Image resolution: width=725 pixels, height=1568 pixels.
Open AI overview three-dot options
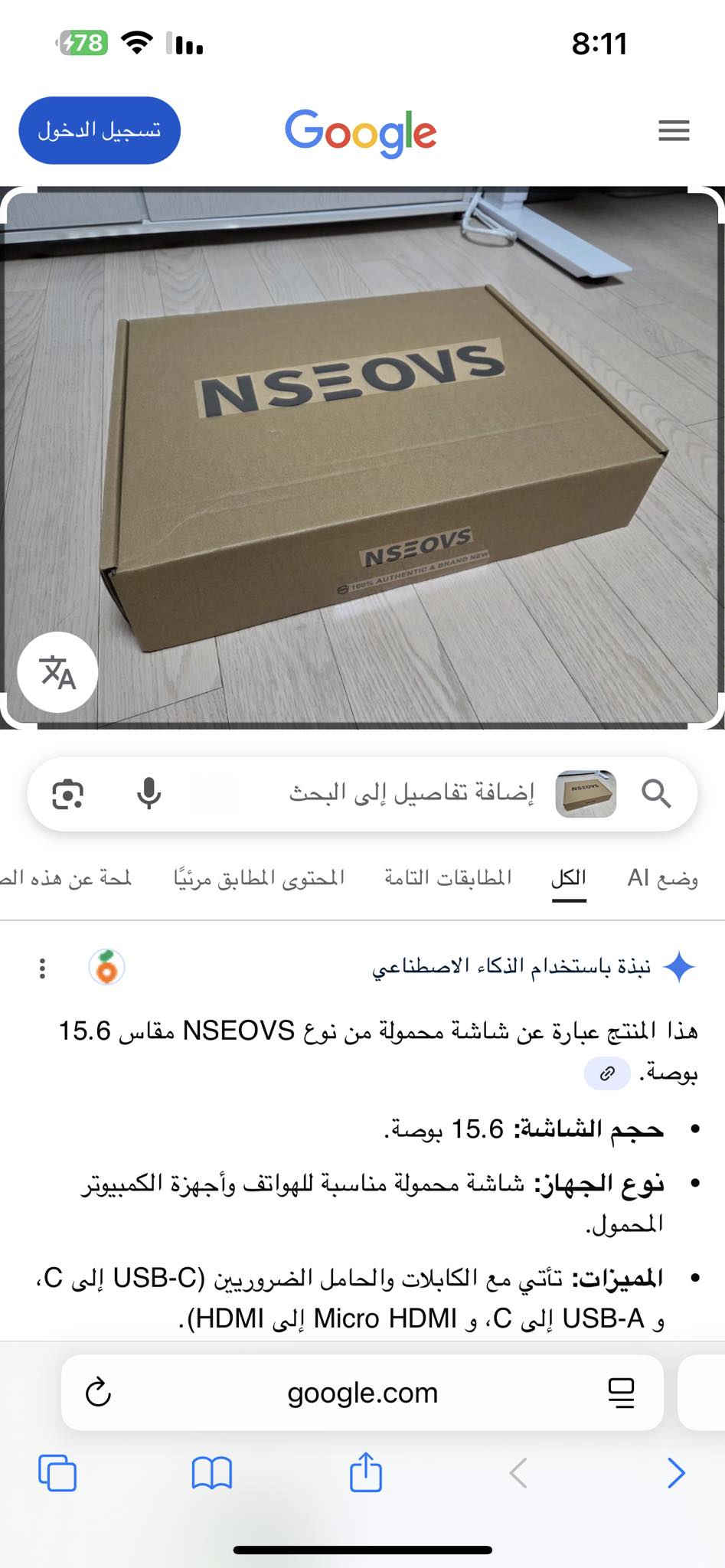[42, 969]
